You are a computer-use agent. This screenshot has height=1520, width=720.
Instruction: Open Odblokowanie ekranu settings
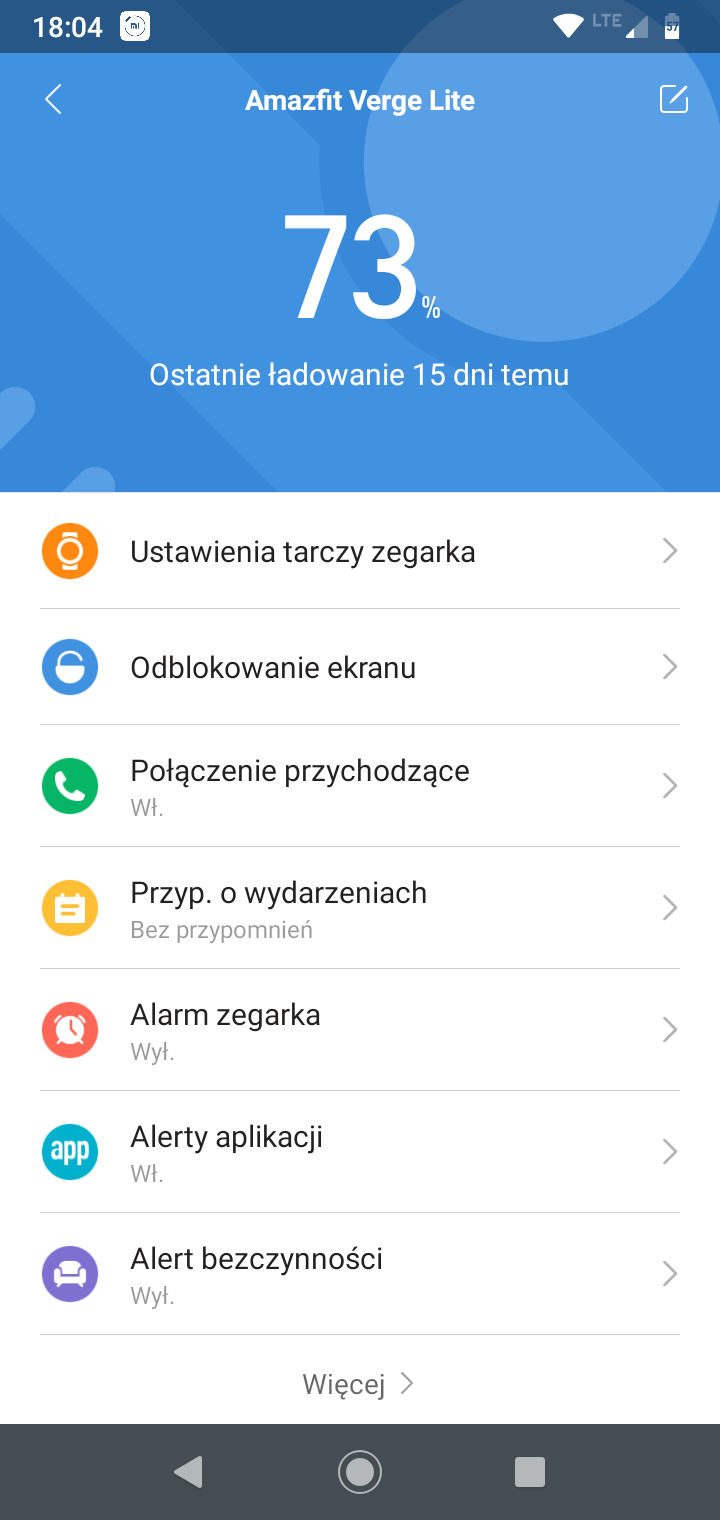tap(360, 667)
